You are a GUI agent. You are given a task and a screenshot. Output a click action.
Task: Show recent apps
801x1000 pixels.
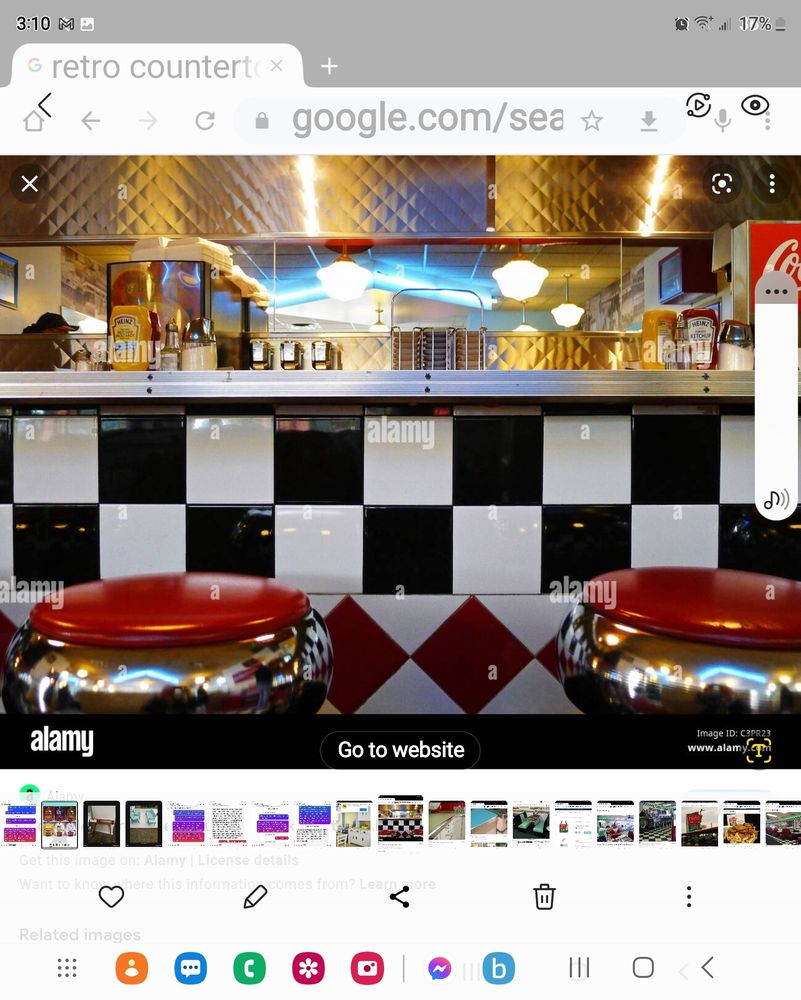pos(579,967)
